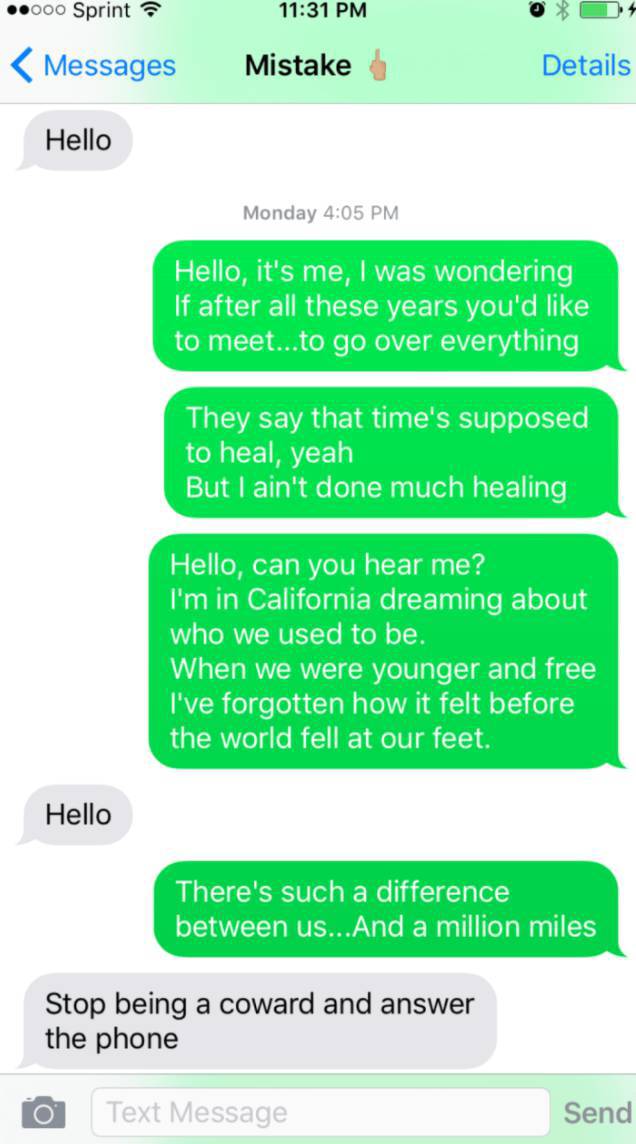Focus the Text Message field

pos(320,1111)
